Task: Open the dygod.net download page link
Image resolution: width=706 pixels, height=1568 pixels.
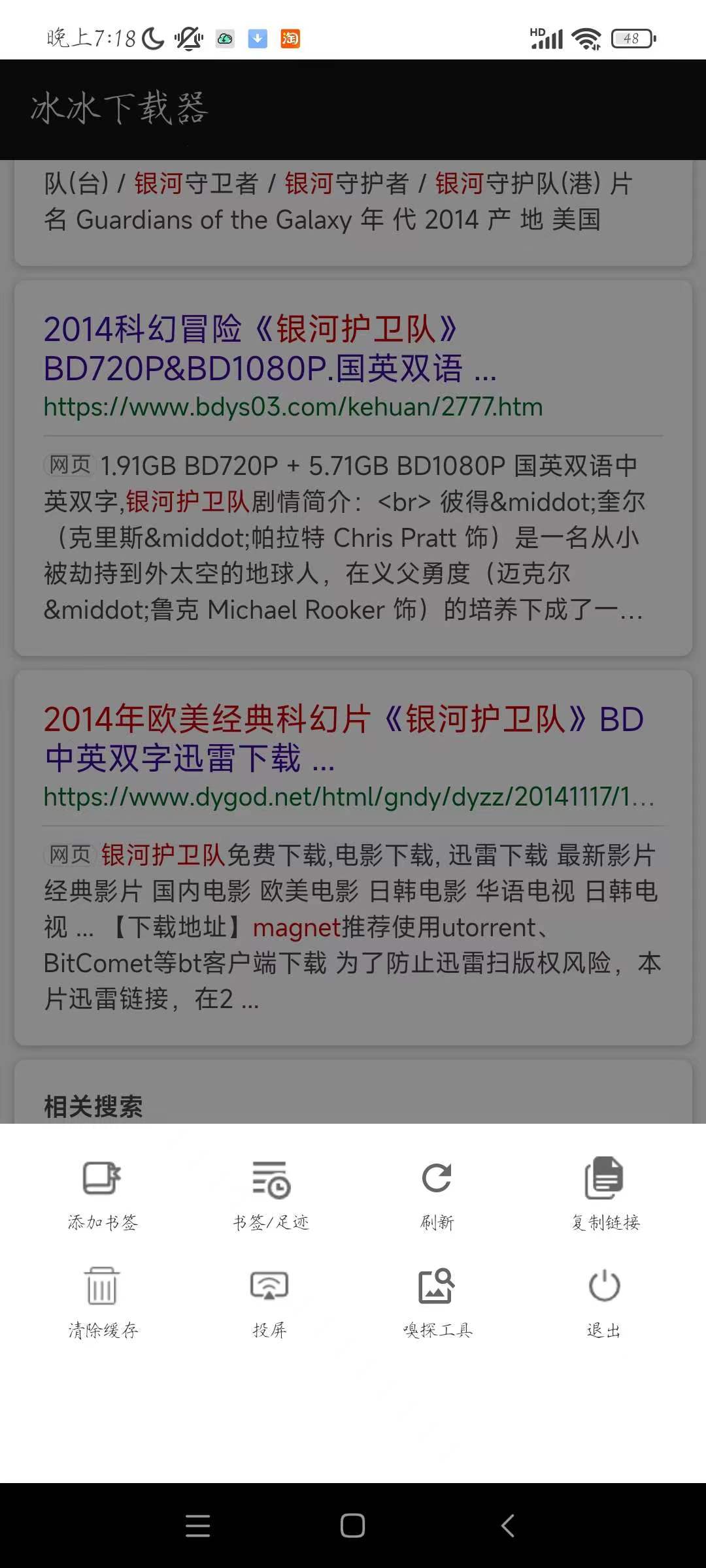Action: click(x=351, y=798)
